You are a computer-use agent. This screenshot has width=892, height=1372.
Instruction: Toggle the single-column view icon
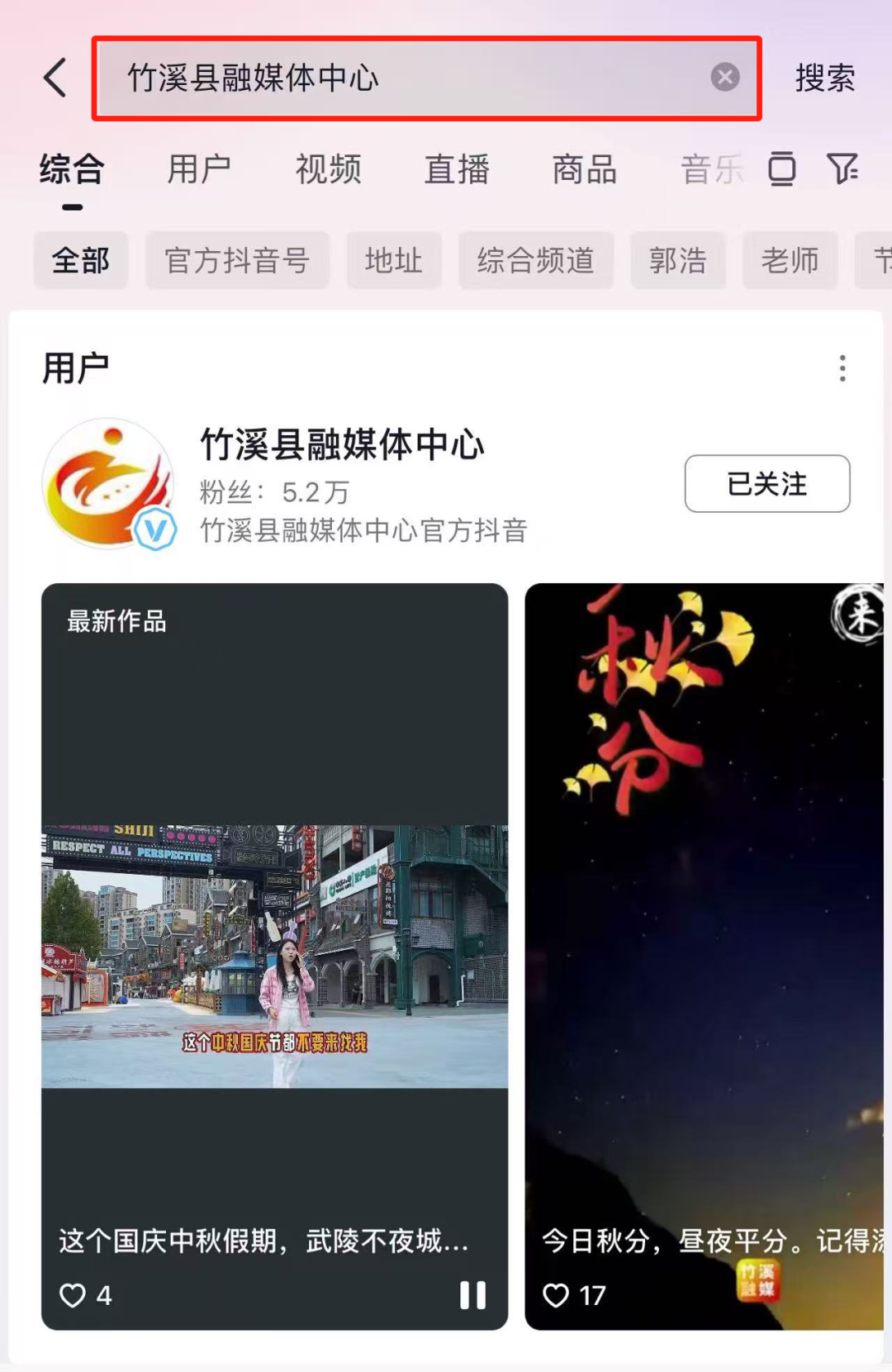pyautogui.click(x=781, y=169)
